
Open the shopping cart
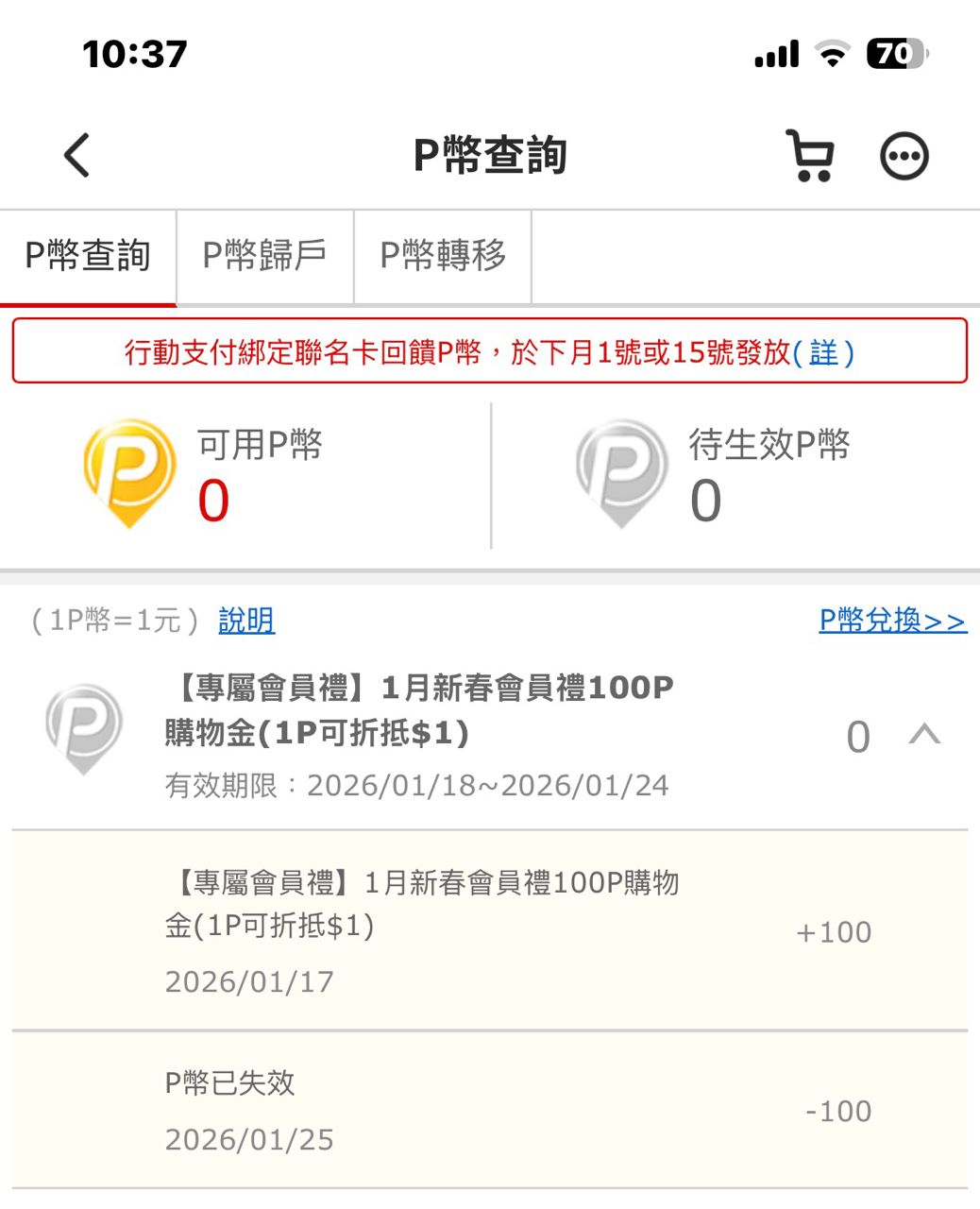coord(810,156)
